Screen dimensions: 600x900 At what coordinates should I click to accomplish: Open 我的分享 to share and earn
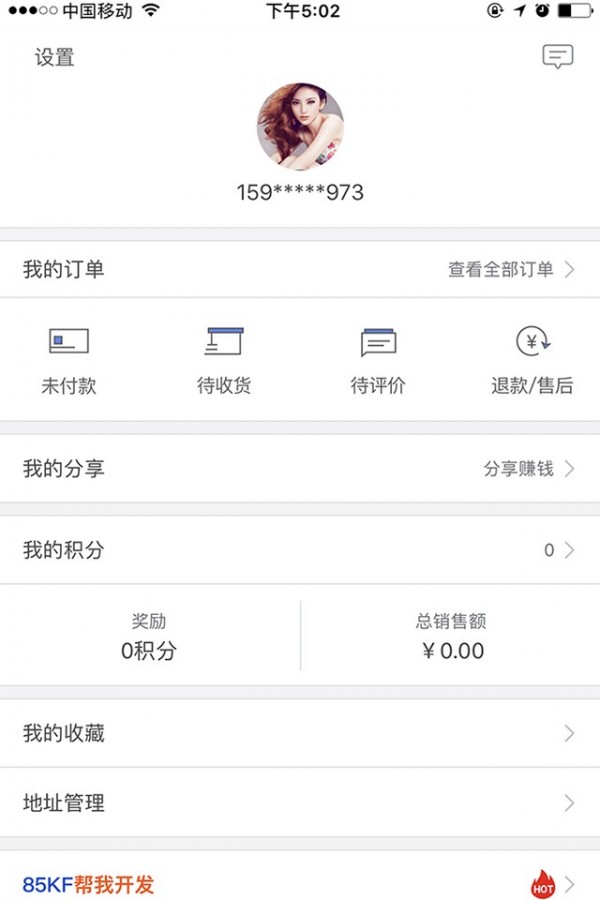300,468
